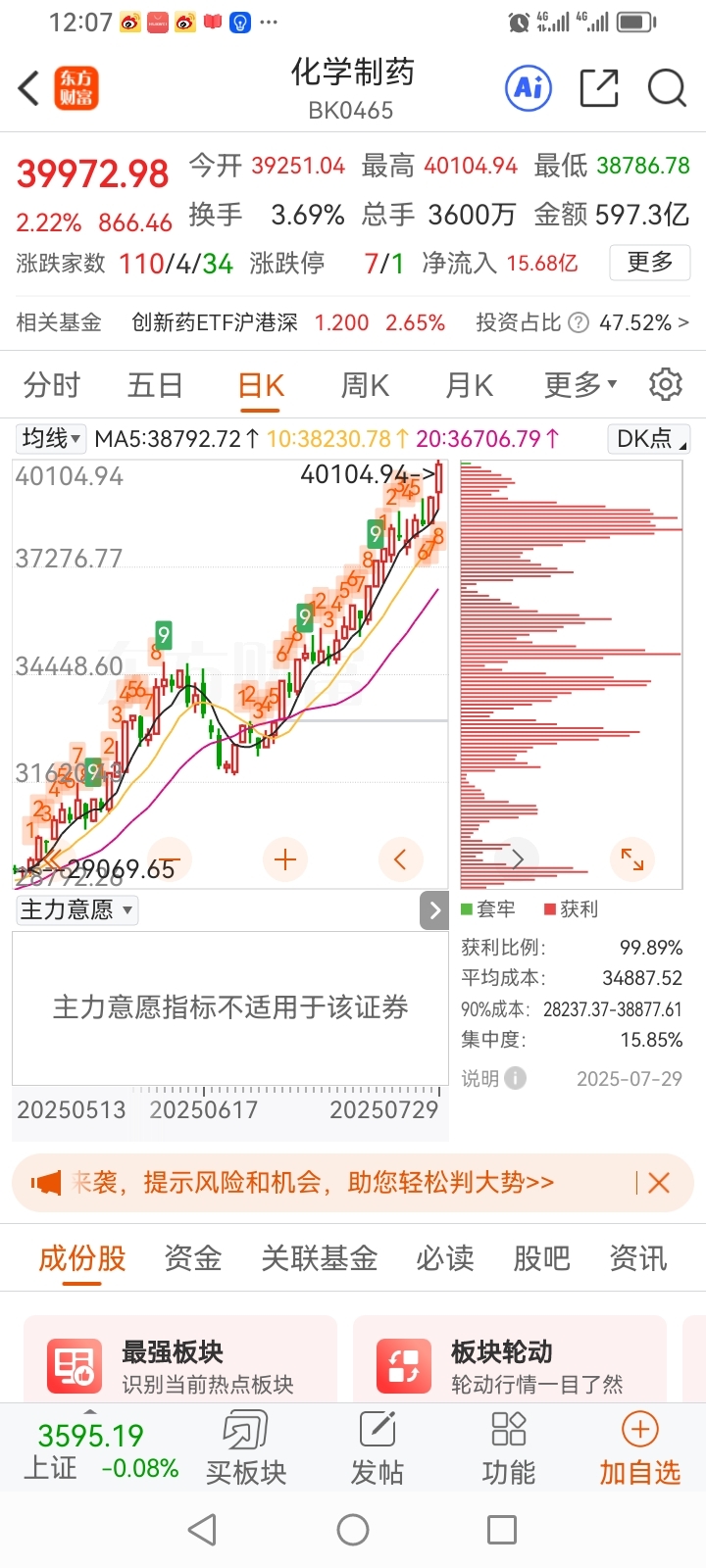Add this sector via 加自选

[x=640, y=1448]
